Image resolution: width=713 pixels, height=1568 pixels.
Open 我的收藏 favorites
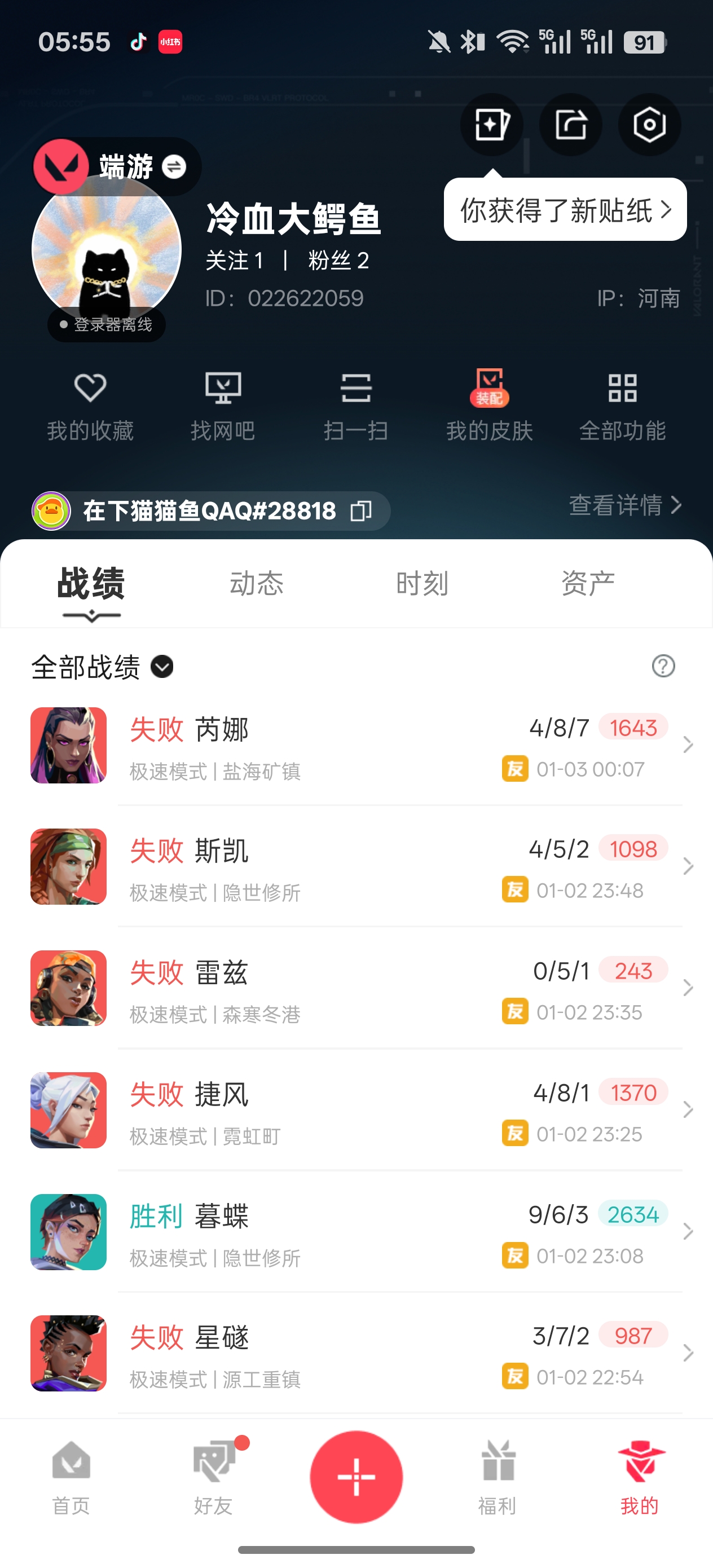[90, 405]
